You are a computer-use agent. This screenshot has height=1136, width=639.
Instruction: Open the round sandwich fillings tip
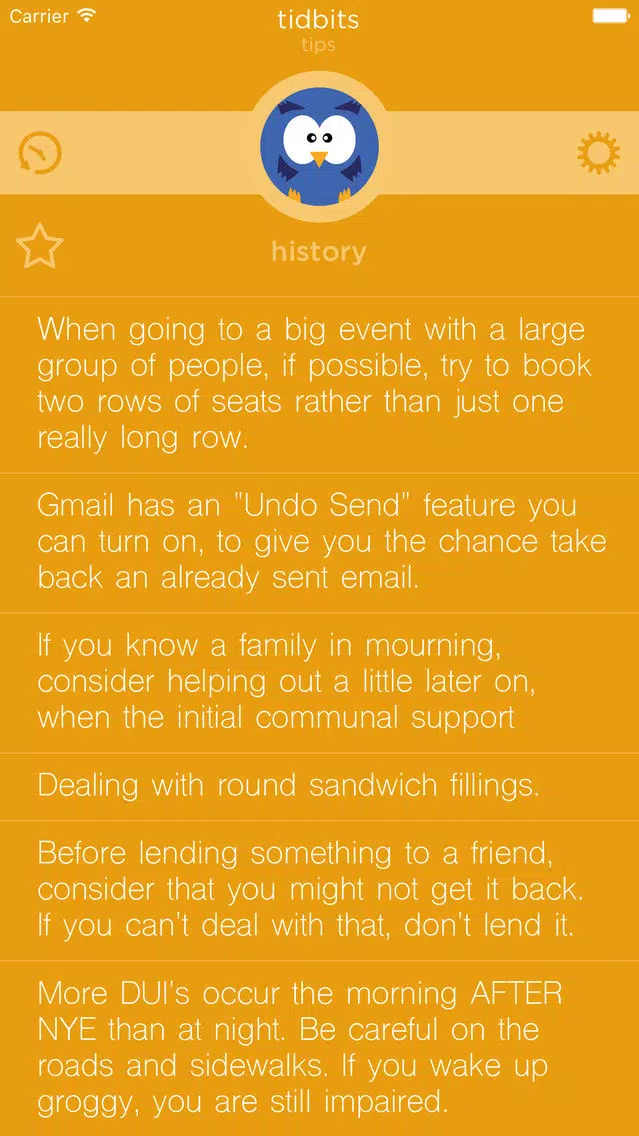coord(320,787)
